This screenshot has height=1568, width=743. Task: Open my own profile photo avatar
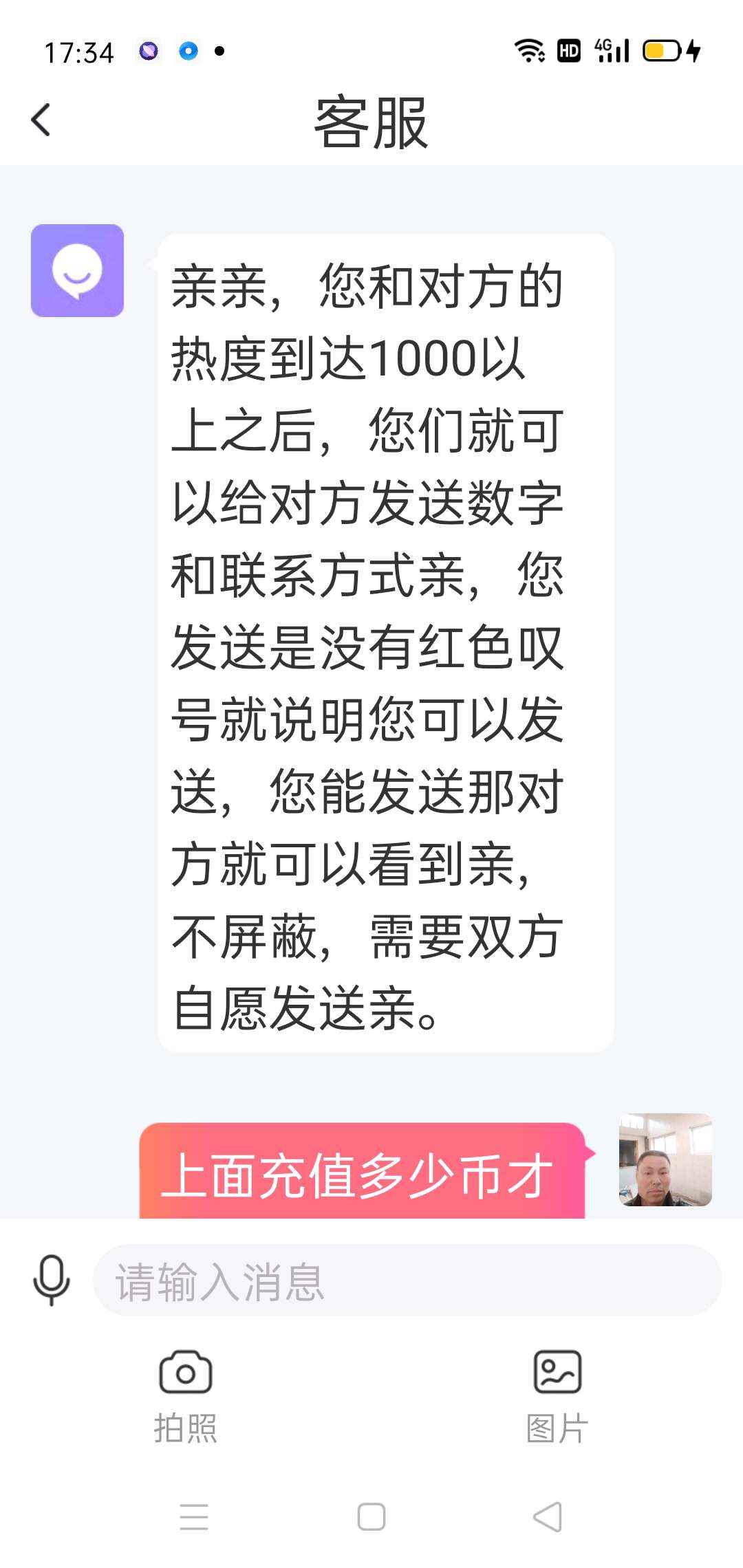tap(665, 1159)
